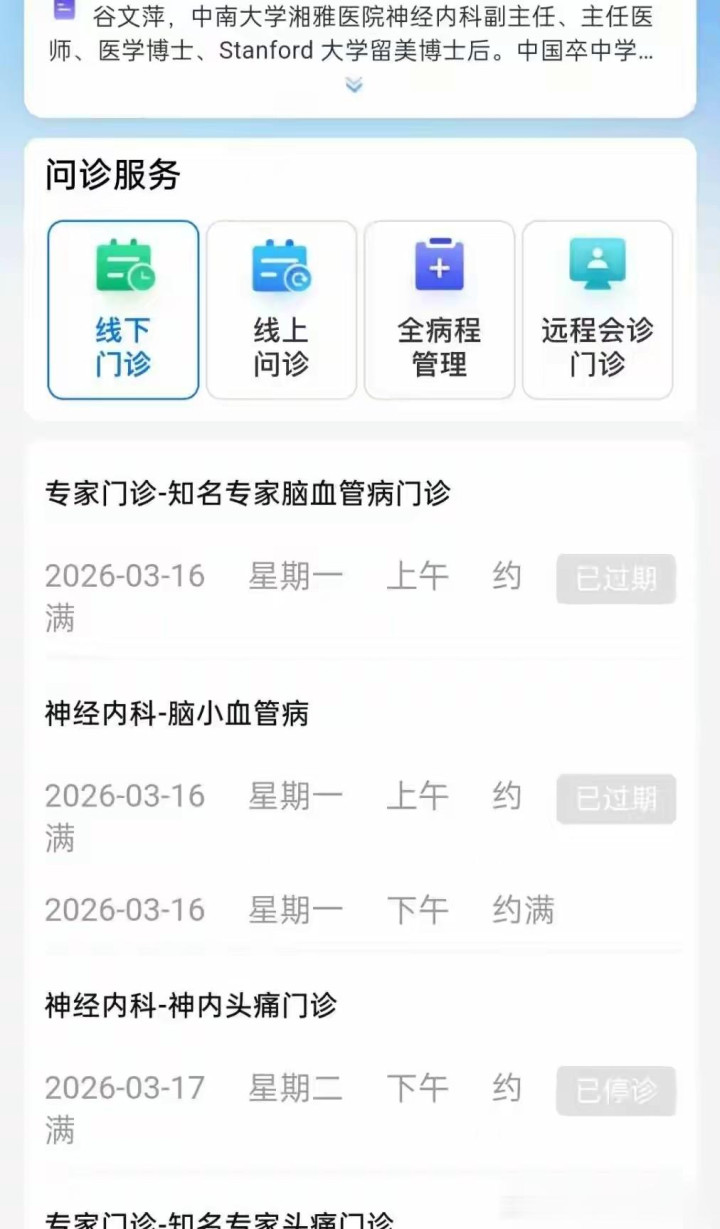Image resolution: width=720 pixels, height=1229 pixels.
Task: Expand the doctor introduction text
Action: click(x=353, y=86)
